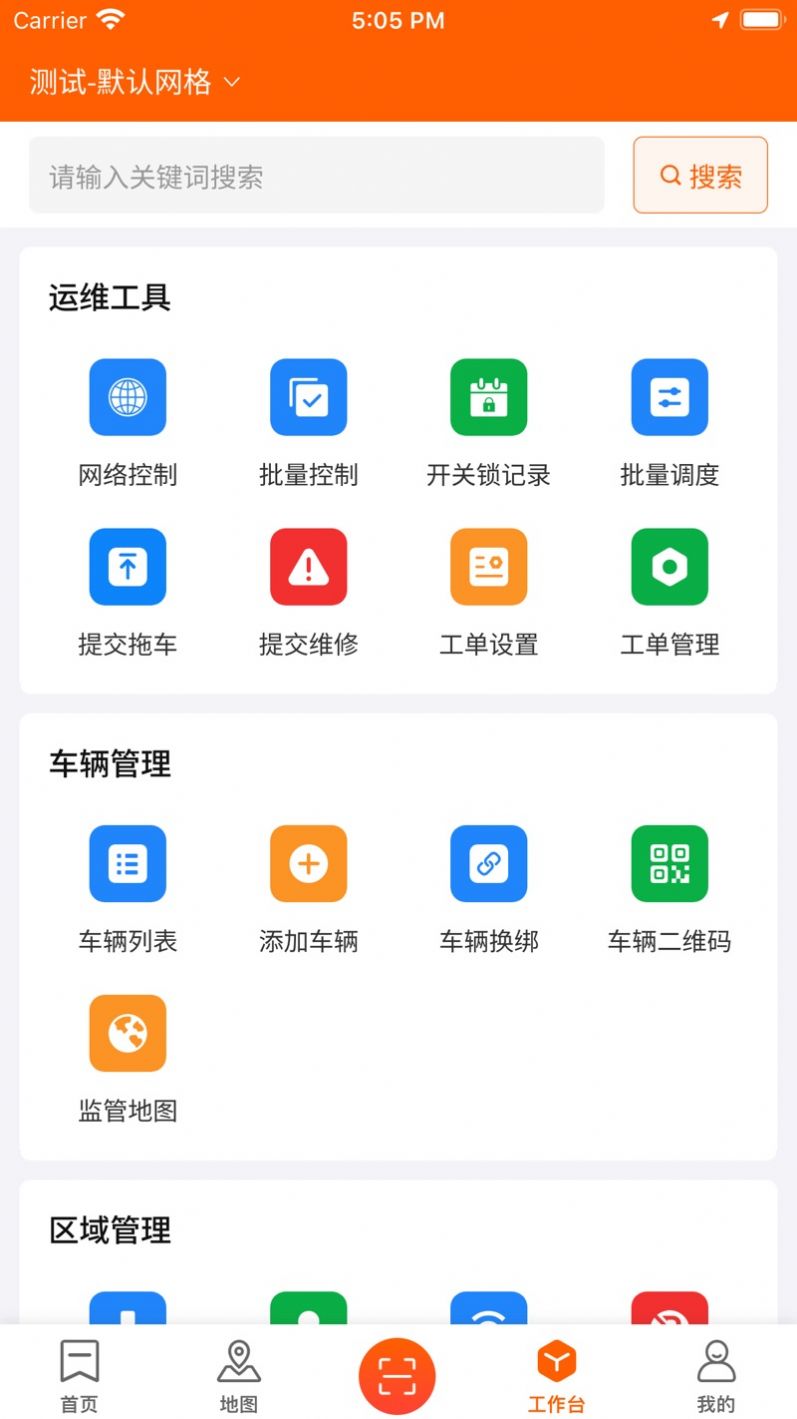
Task: Open the 我的 profile tab
Action: (716, 1375)
